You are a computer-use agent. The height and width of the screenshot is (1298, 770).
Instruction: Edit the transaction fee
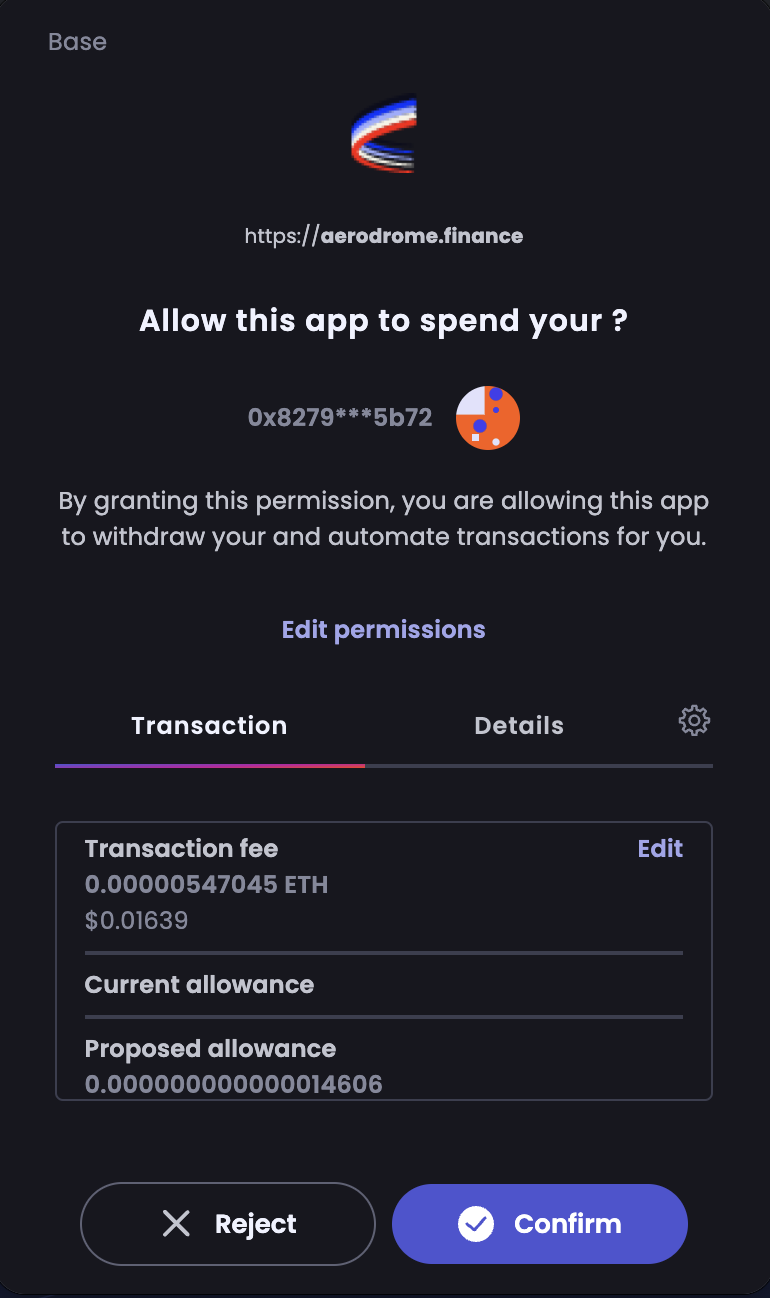point(660,848)
